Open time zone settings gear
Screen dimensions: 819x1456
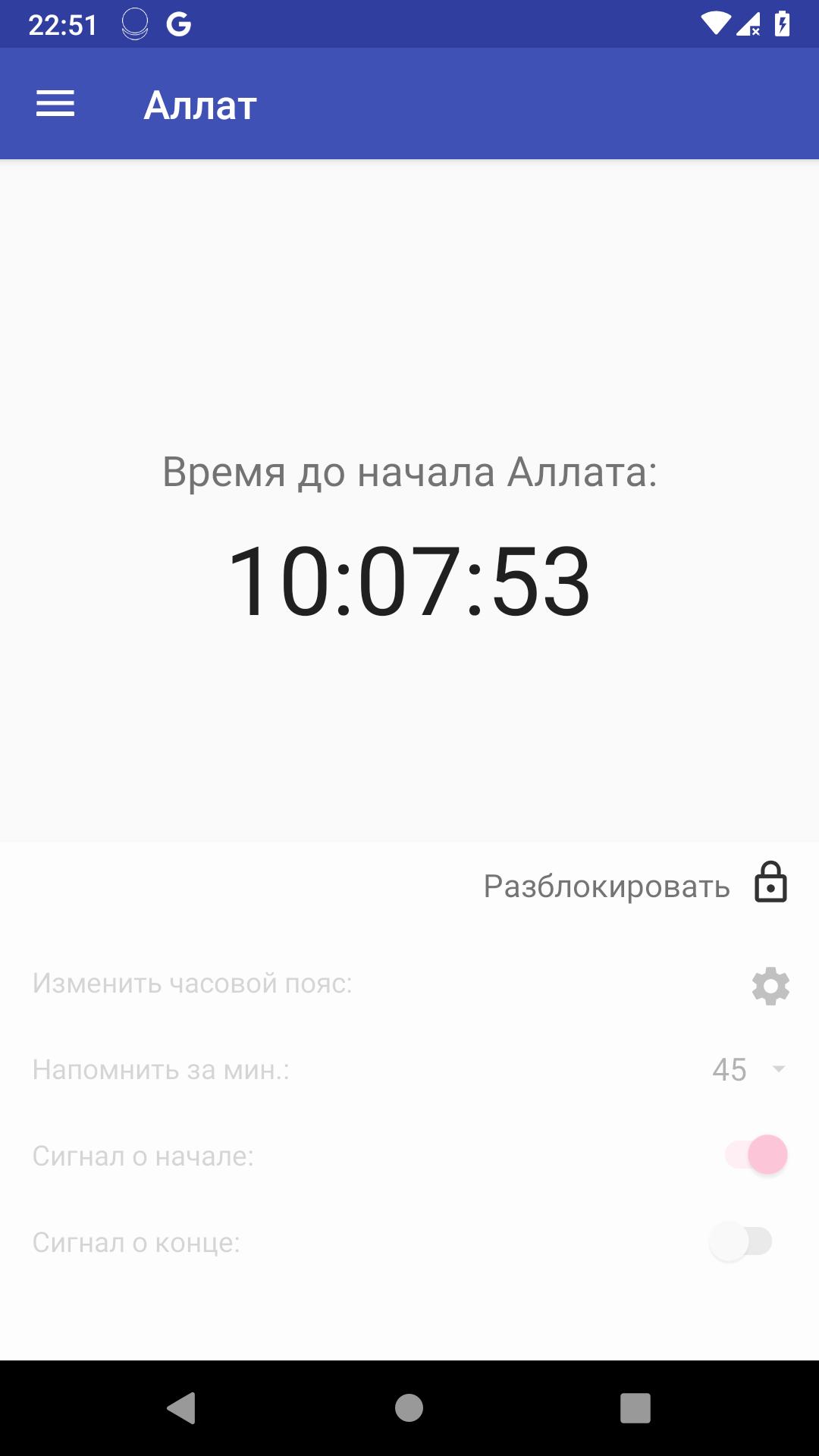coord(770,986)
